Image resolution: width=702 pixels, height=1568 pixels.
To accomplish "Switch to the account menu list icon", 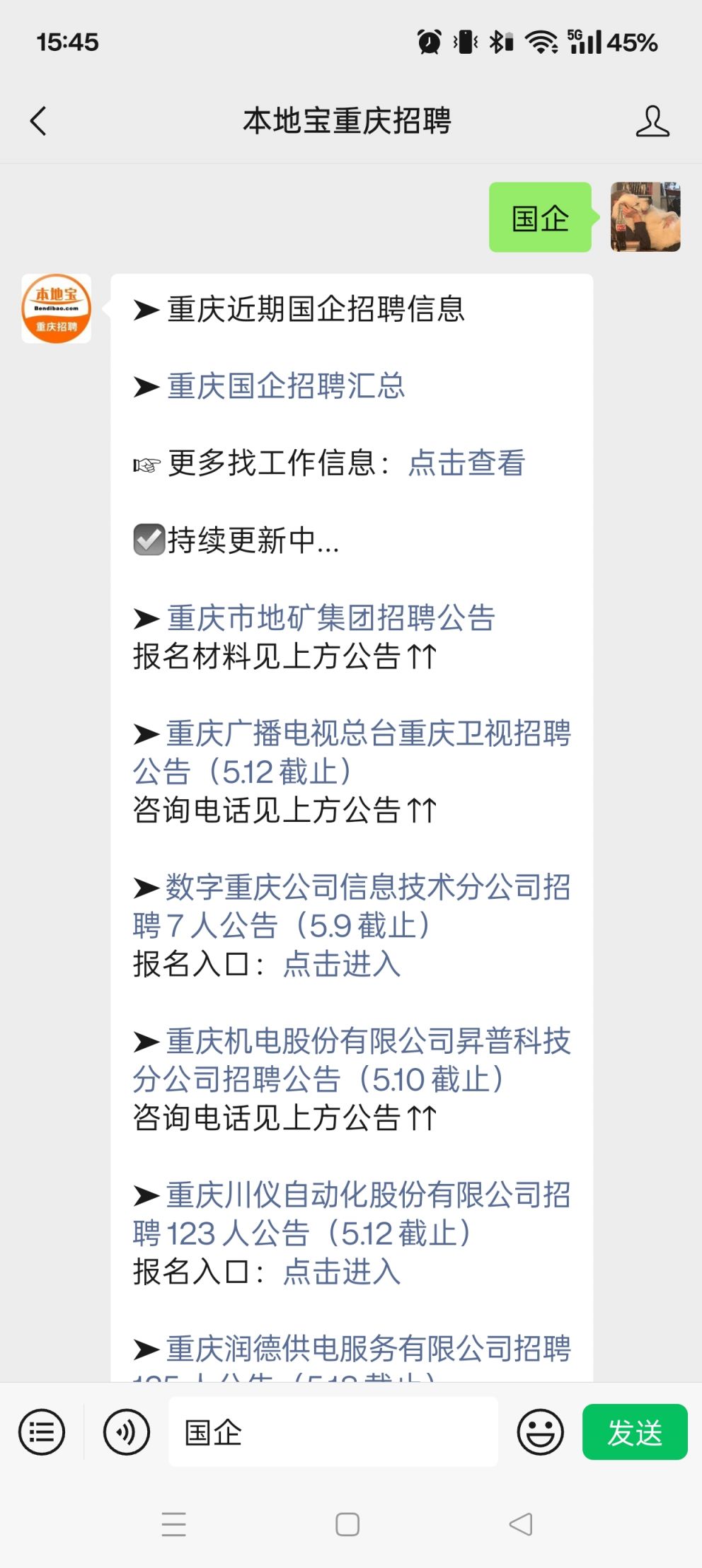I will click(x=42, y=1432).
